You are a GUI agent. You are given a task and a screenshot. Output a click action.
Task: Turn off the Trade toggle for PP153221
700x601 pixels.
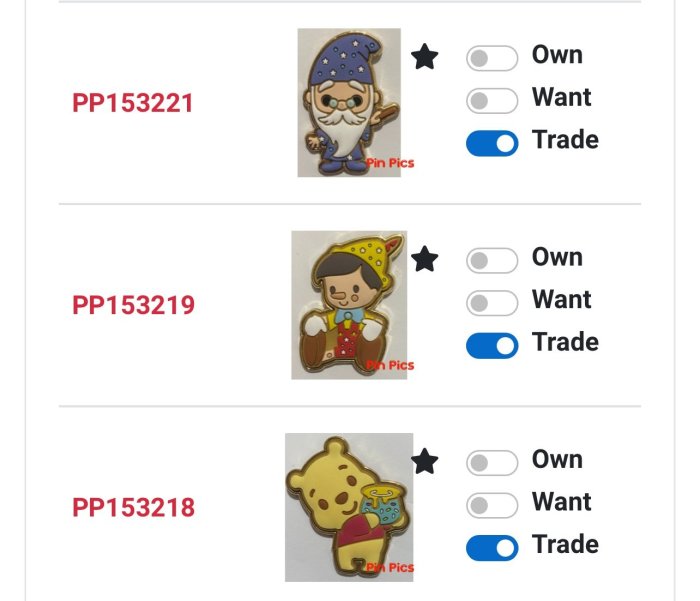click(492, 143)
